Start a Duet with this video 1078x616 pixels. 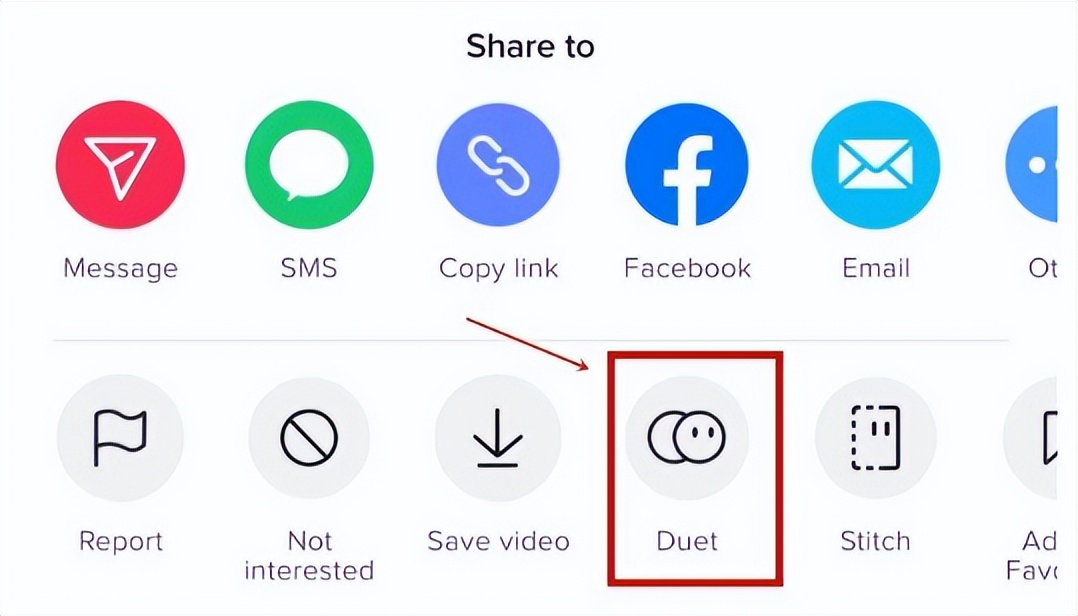[x=687, y=437]
